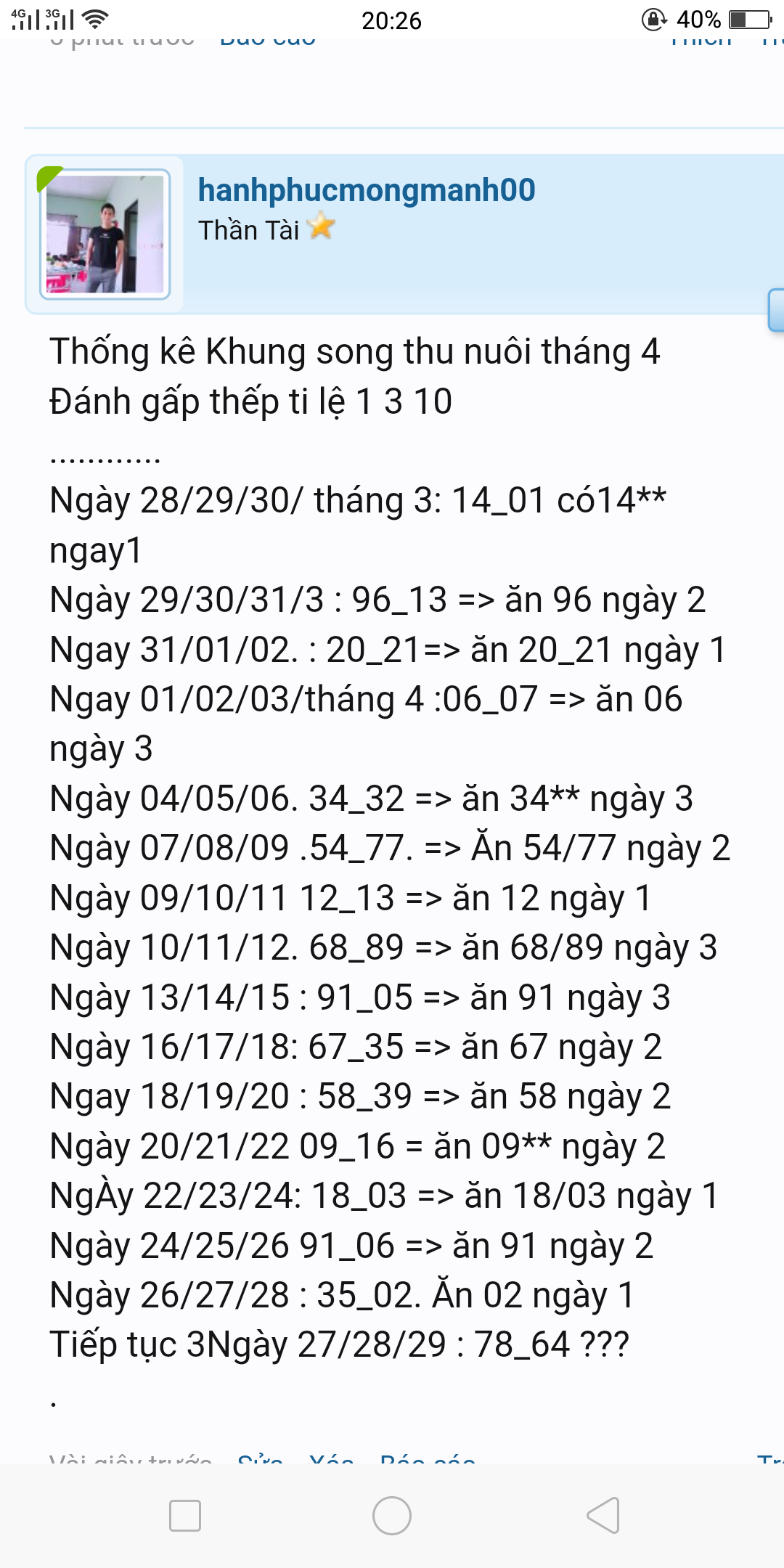
Task: Go to the home screen via the circle button
Action: [392, 1516]
